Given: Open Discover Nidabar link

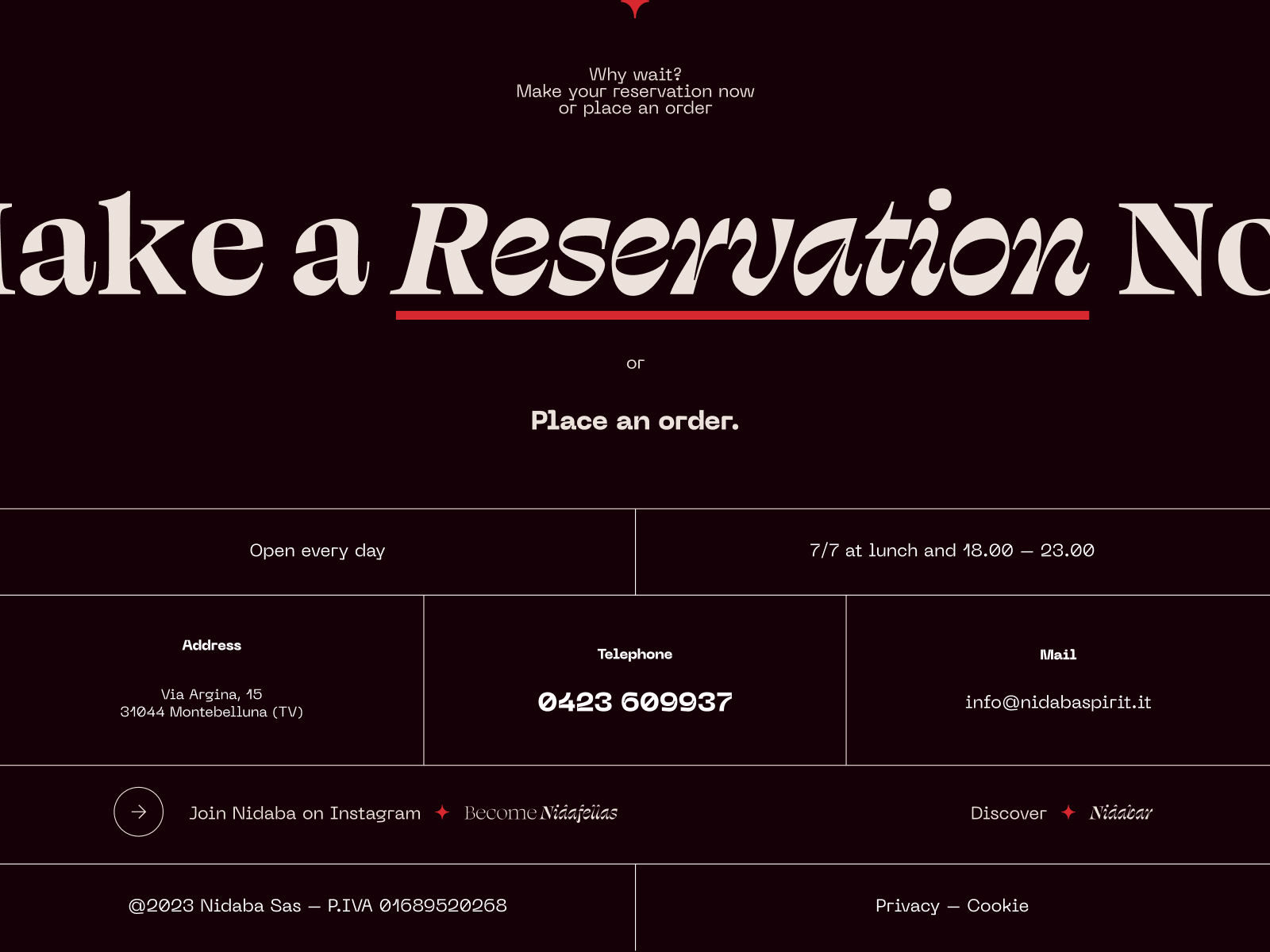Looking at the screenshot, I should click(x=1060, y=813).
